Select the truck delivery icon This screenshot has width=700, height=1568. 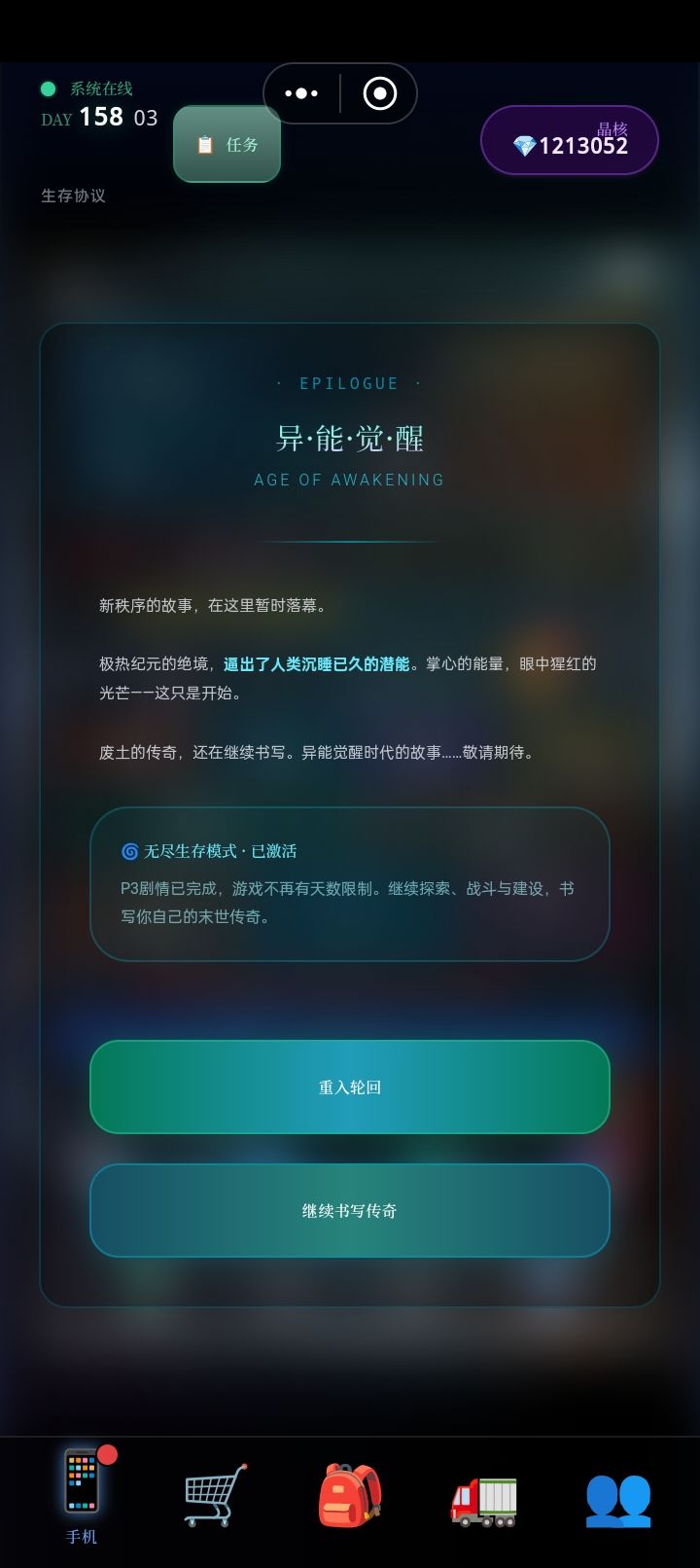coord(483,1498)
